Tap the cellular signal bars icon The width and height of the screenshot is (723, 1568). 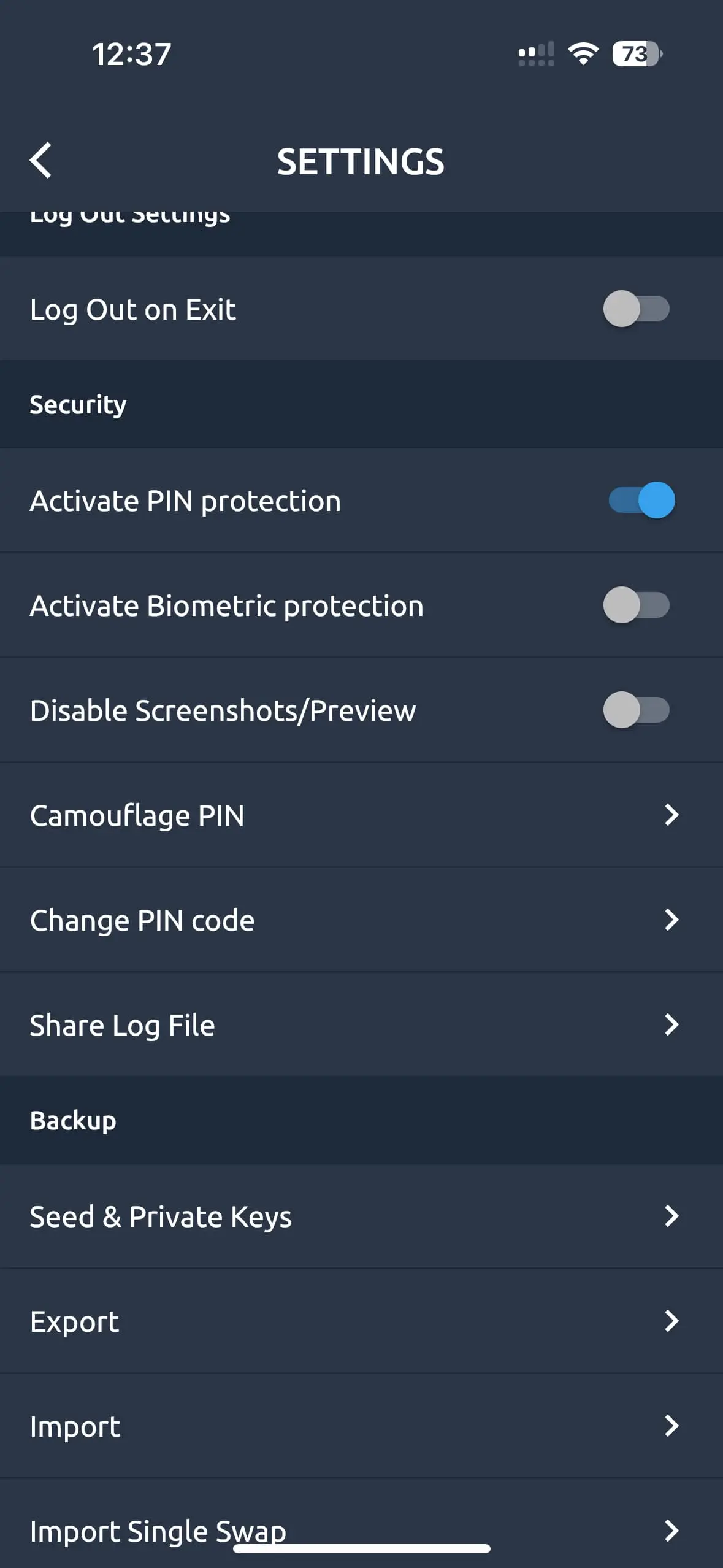coord(535,55)
